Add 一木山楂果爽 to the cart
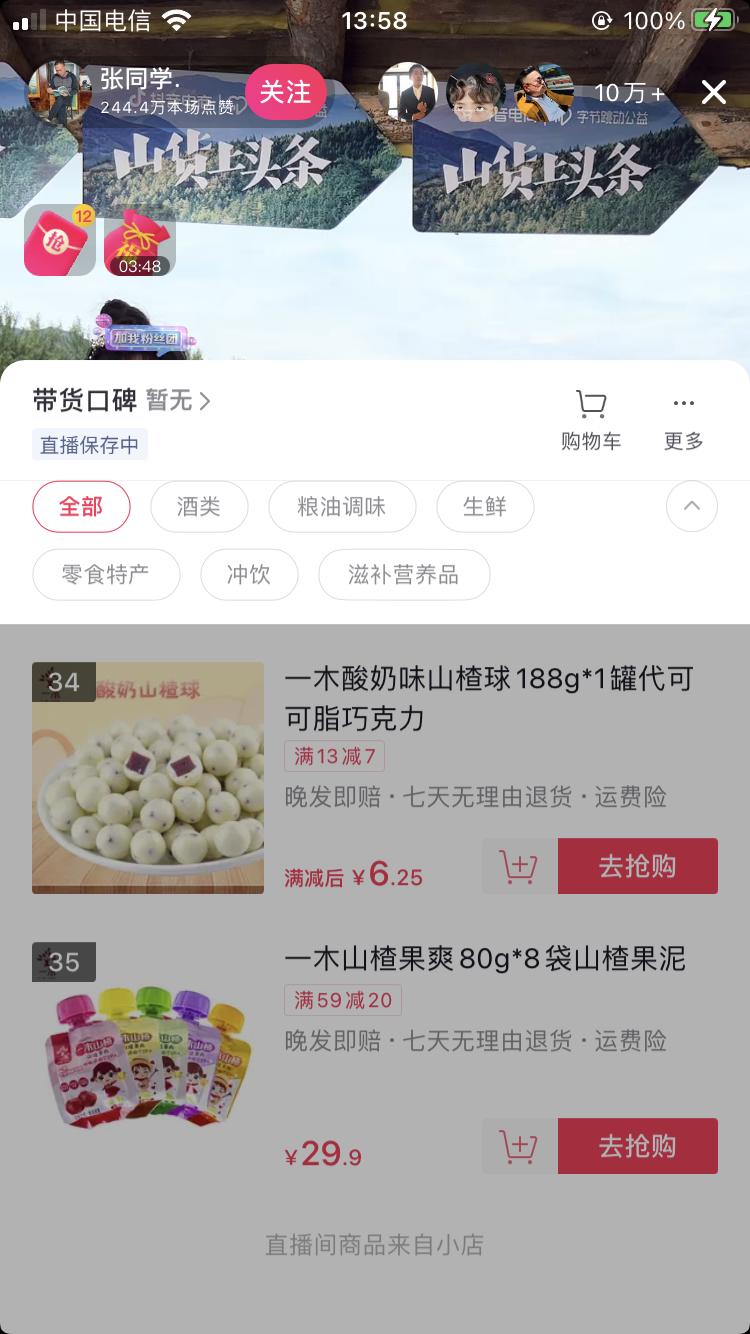Viewport: 750px width, 1334px height. (518, 1146)
